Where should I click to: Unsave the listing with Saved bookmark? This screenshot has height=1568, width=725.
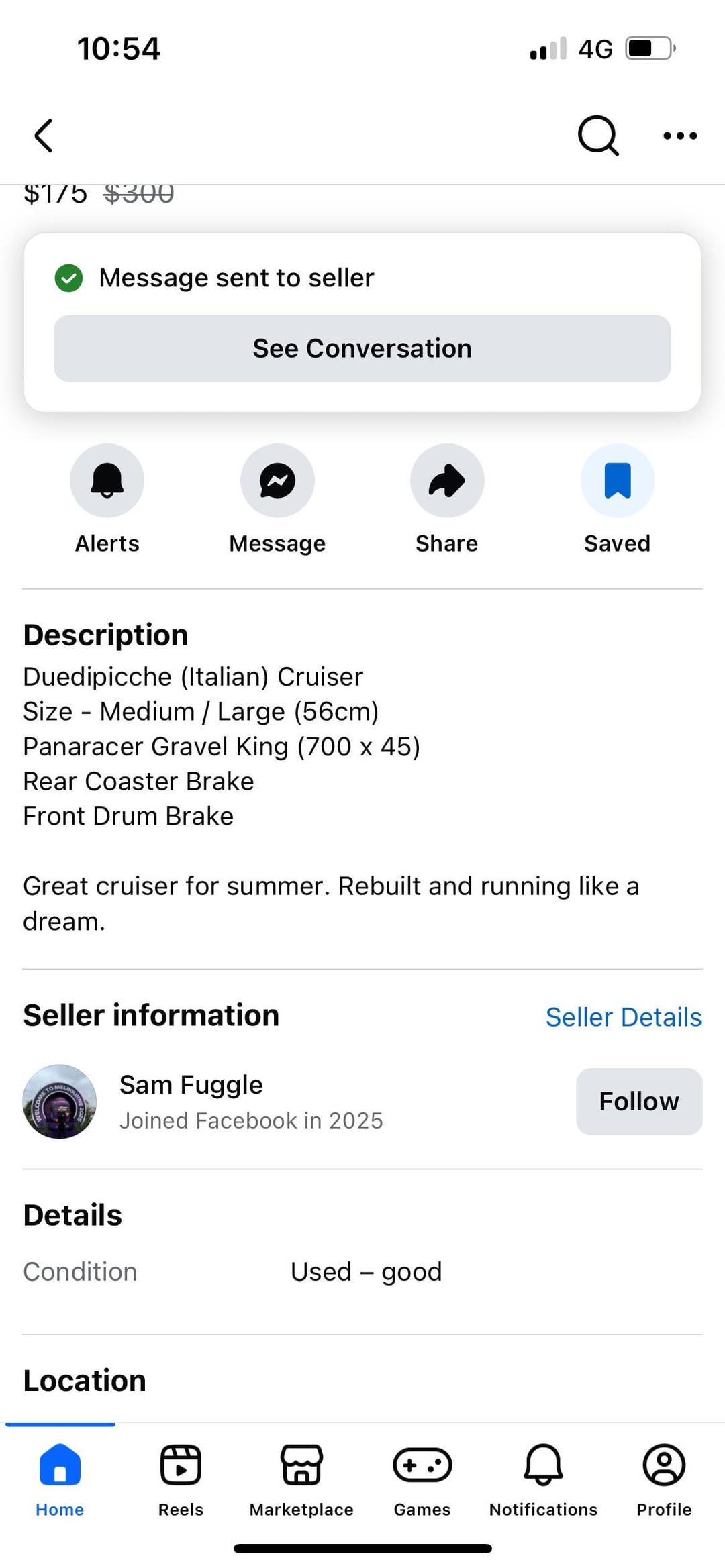click(x=617, y=480)
